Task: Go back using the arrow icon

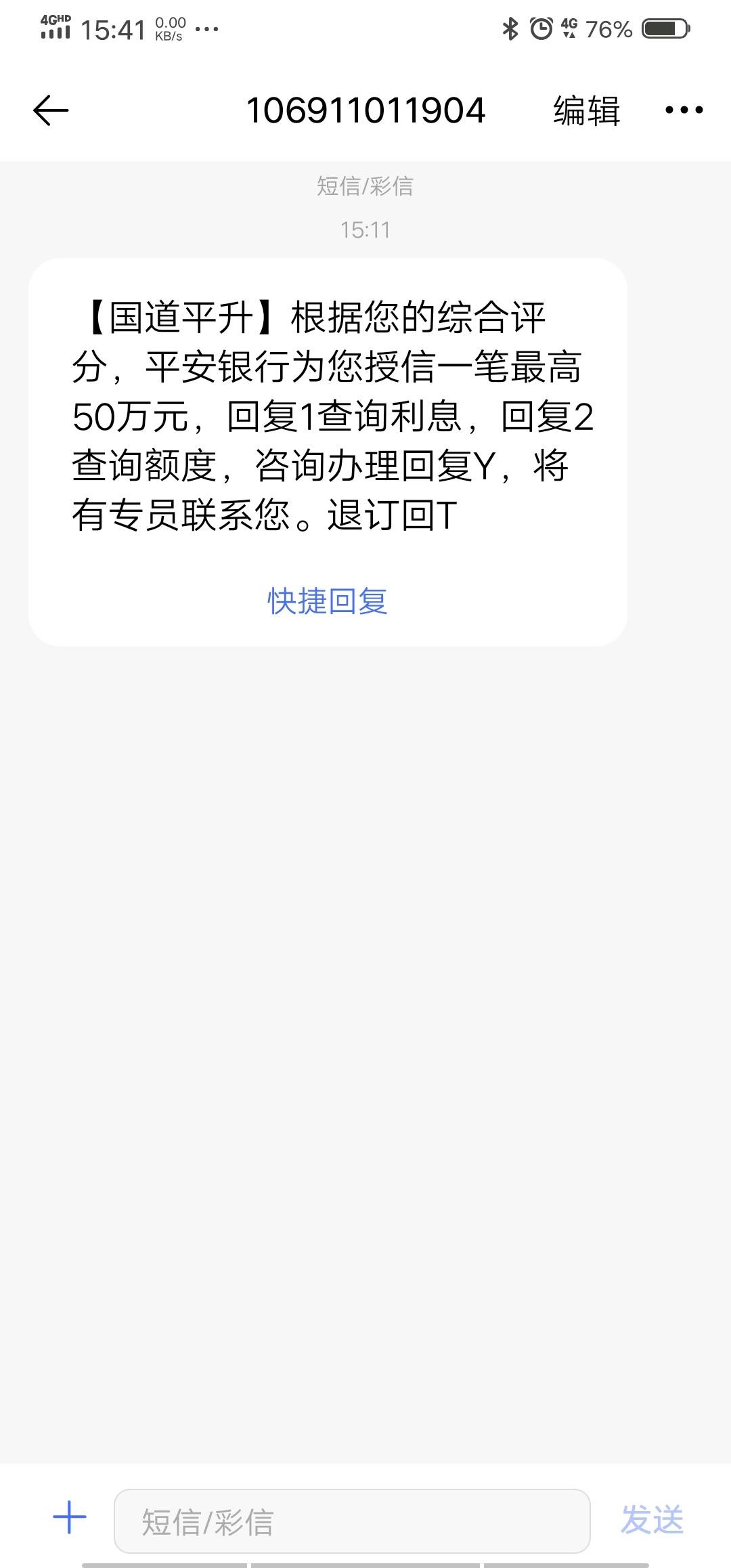Action: pos(51,110)
